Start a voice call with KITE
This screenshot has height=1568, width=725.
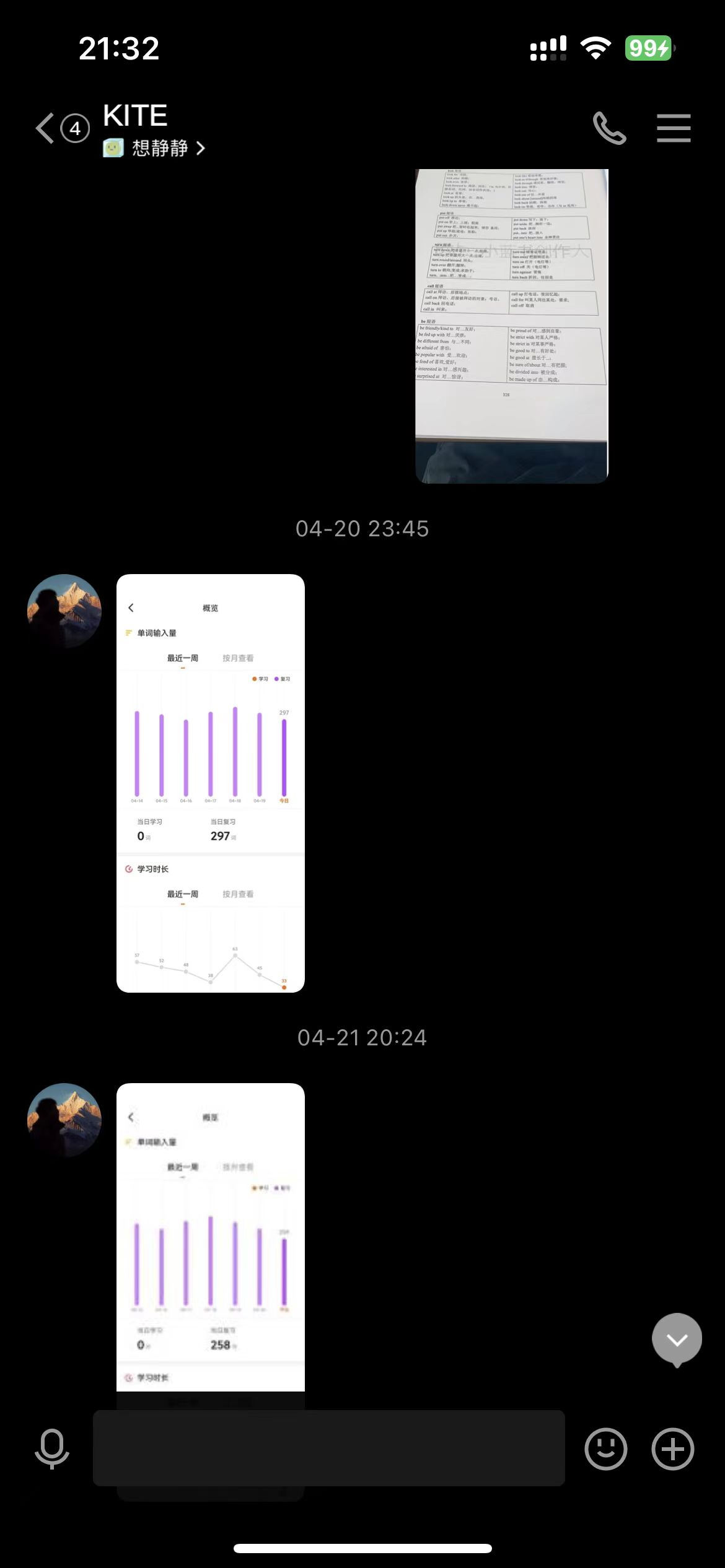(x=609, y=128)
